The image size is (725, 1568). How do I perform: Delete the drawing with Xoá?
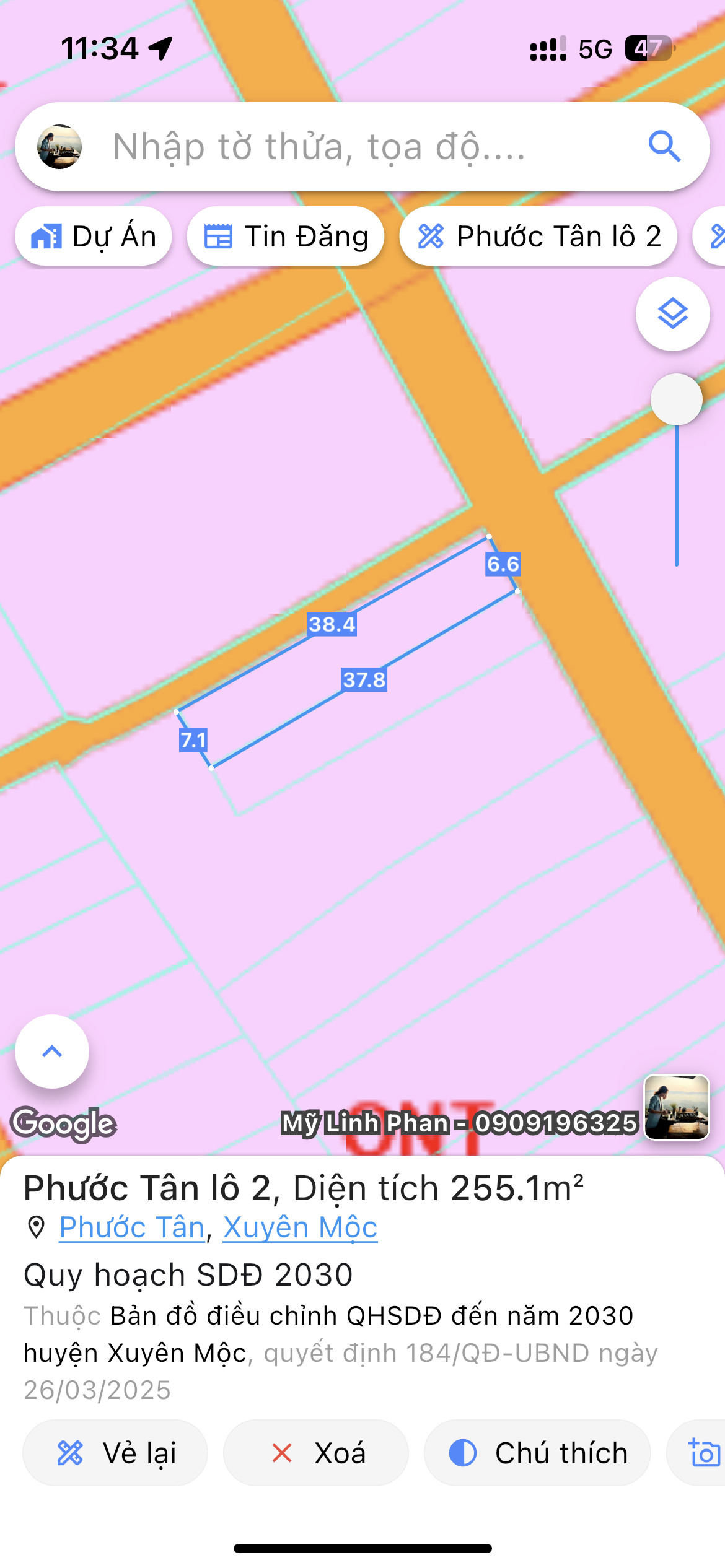[316, 1453]
